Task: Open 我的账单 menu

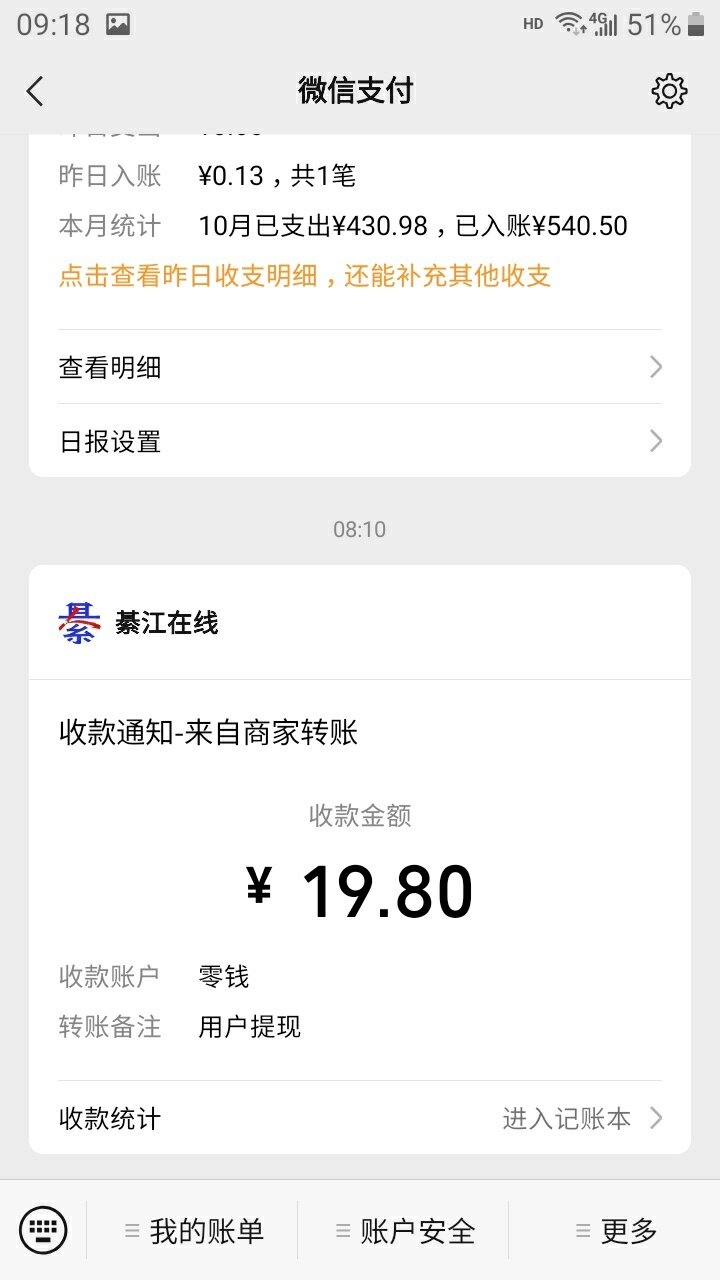Action: (x=194, y=1231)
